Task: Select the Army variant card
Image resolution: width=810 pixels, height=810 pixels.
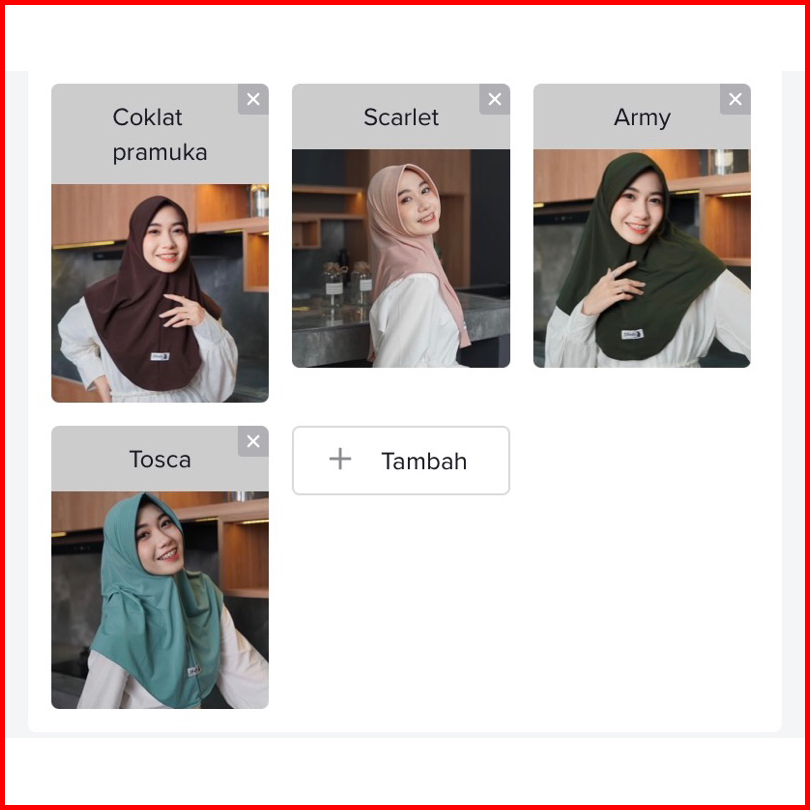Action: 642,258
